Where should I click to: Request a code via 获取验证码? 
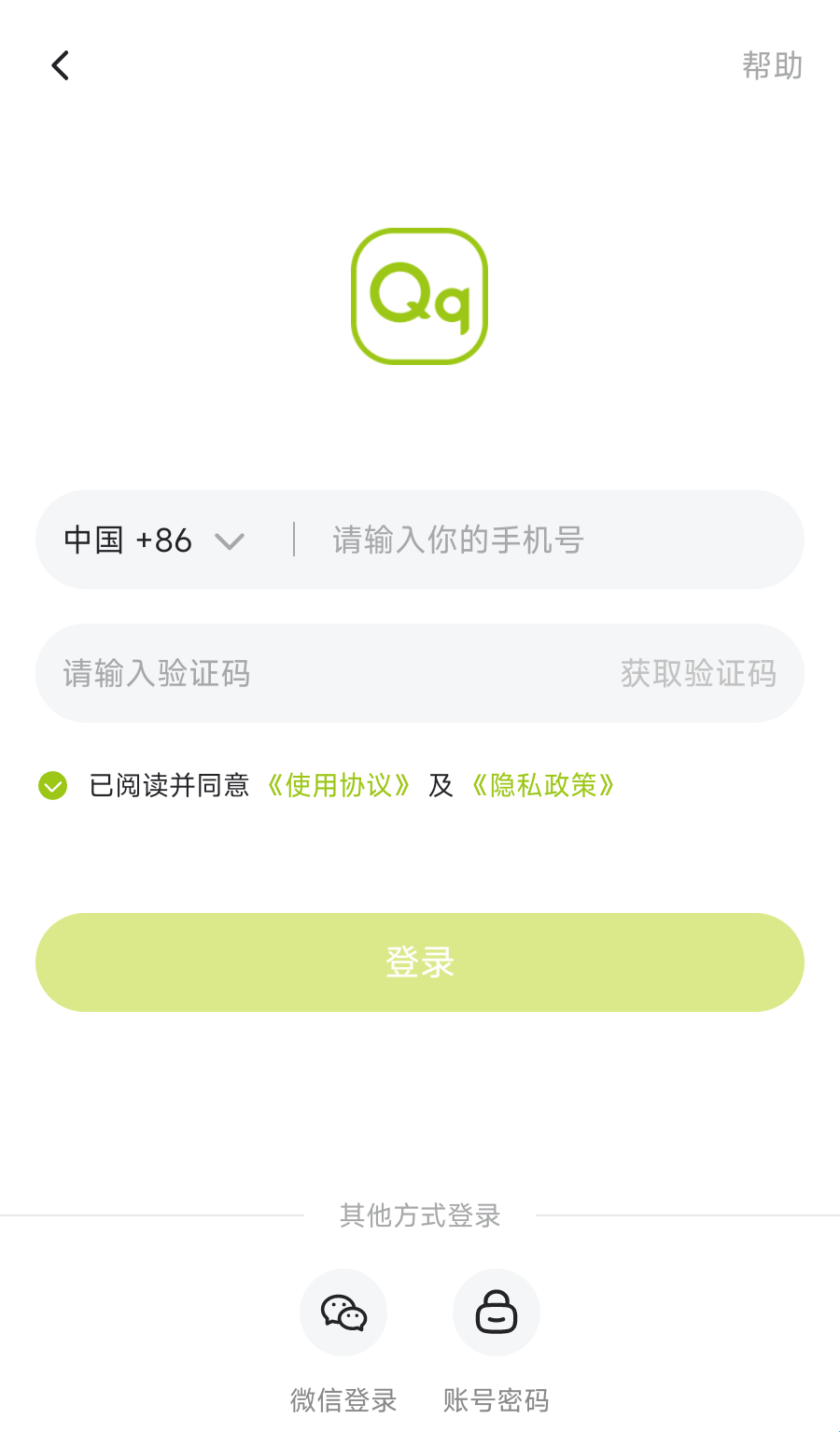coord(698,673)
